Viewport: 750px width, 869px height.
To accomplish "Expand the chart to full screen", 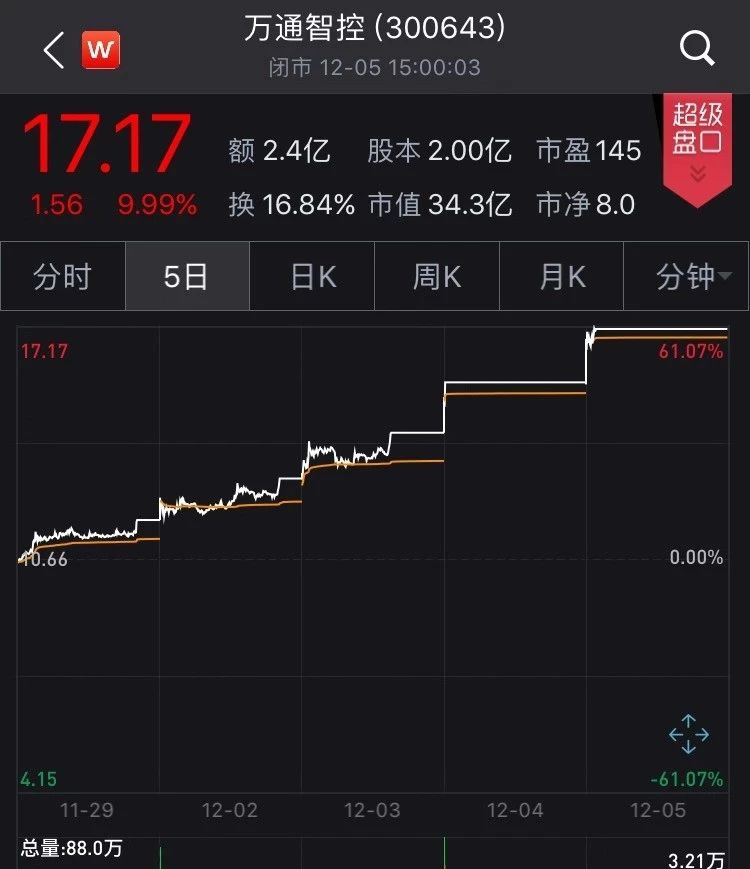I will 689,734.
